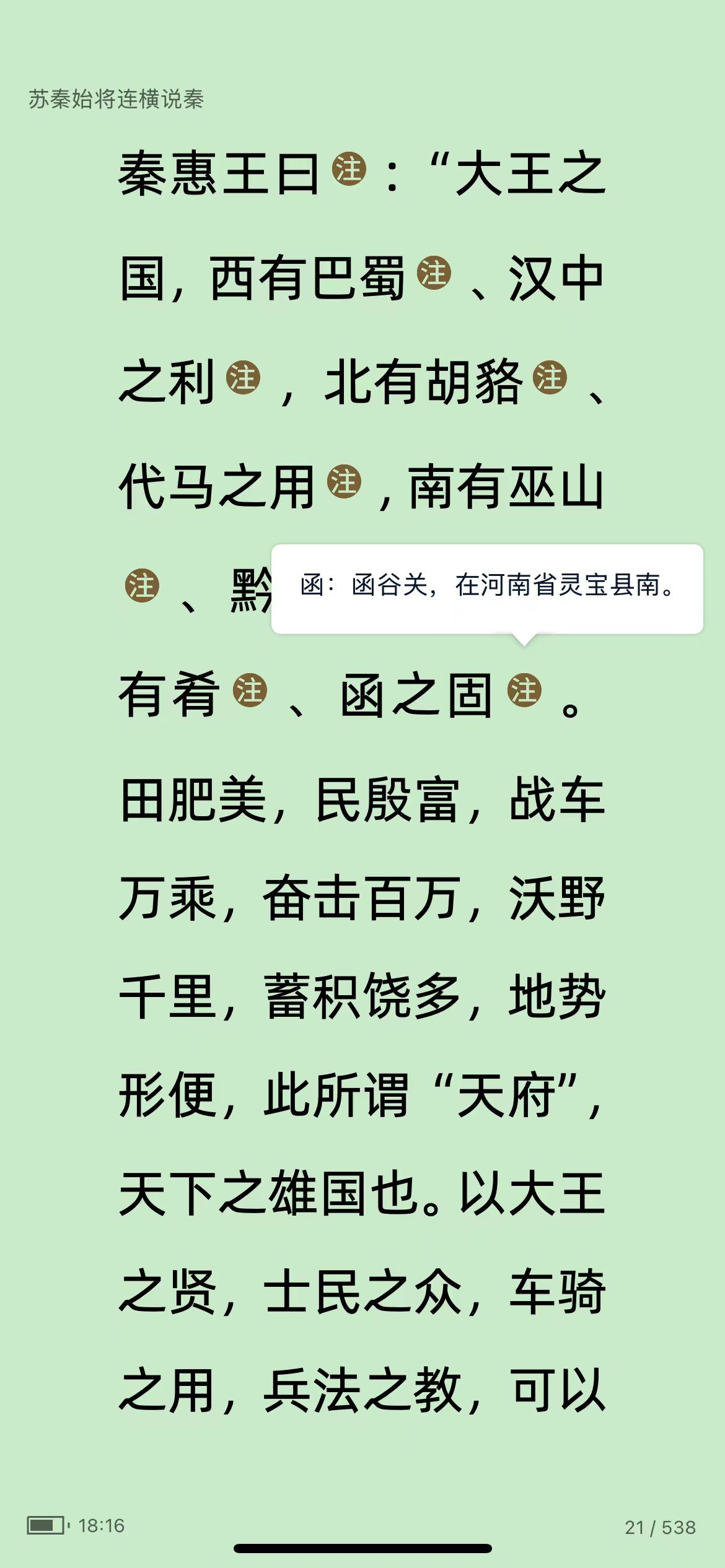Open the note marker after 巴蜀
725x1568 pixels.
(x=434, y=273)
